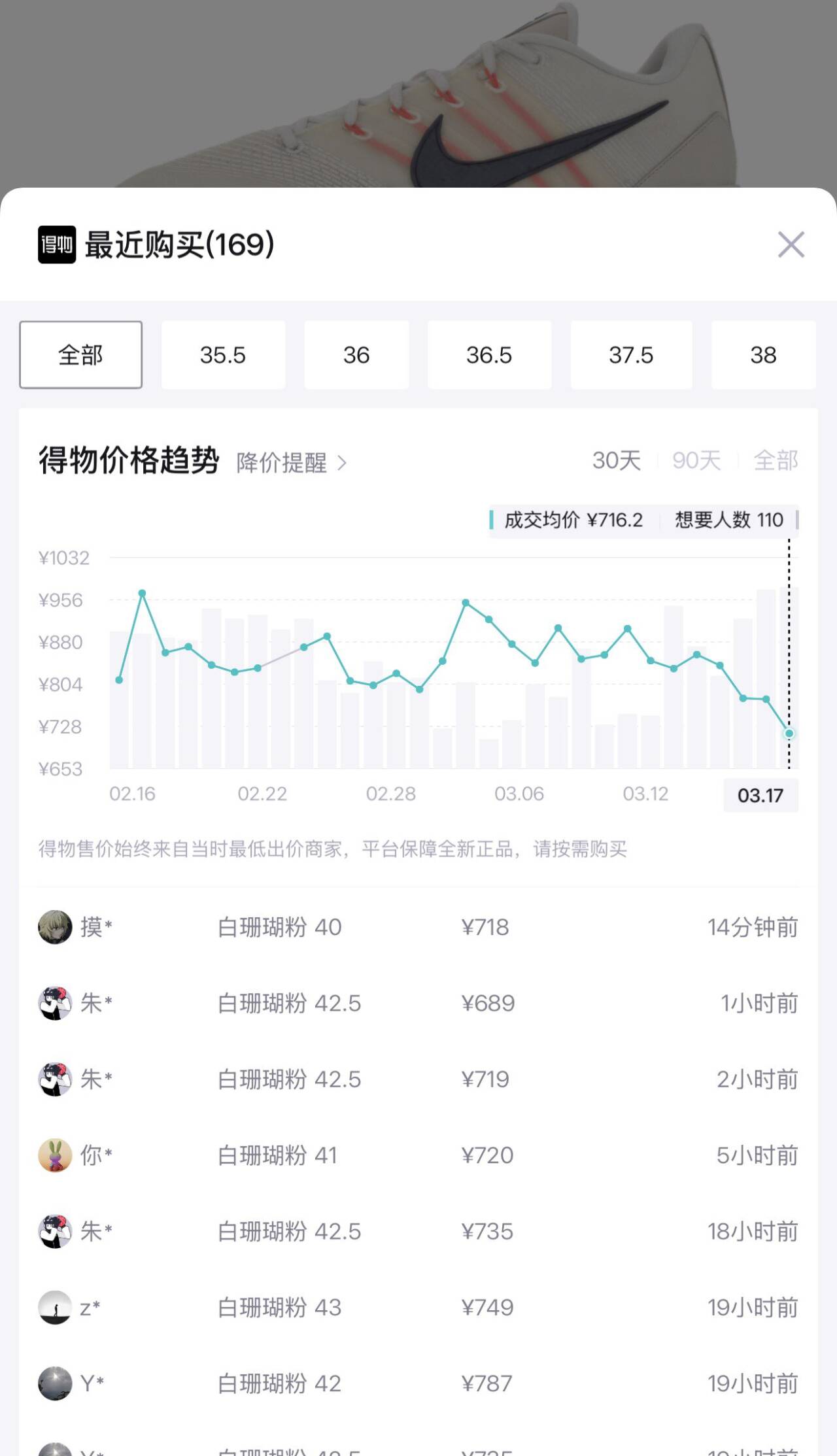Image resolution: width=837 pixels, height=1456 pixels.
Task: Choose the size 38 filter
Action: 763,355
